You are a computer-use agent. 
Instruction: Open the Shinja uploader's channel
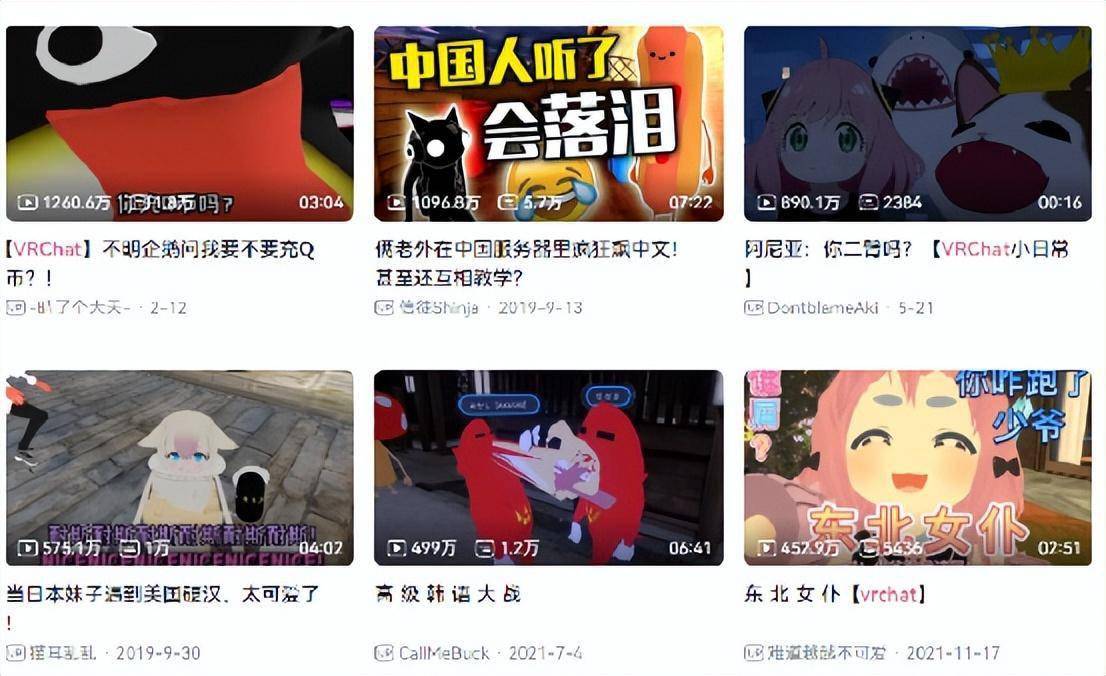click(x=440, y=307)
